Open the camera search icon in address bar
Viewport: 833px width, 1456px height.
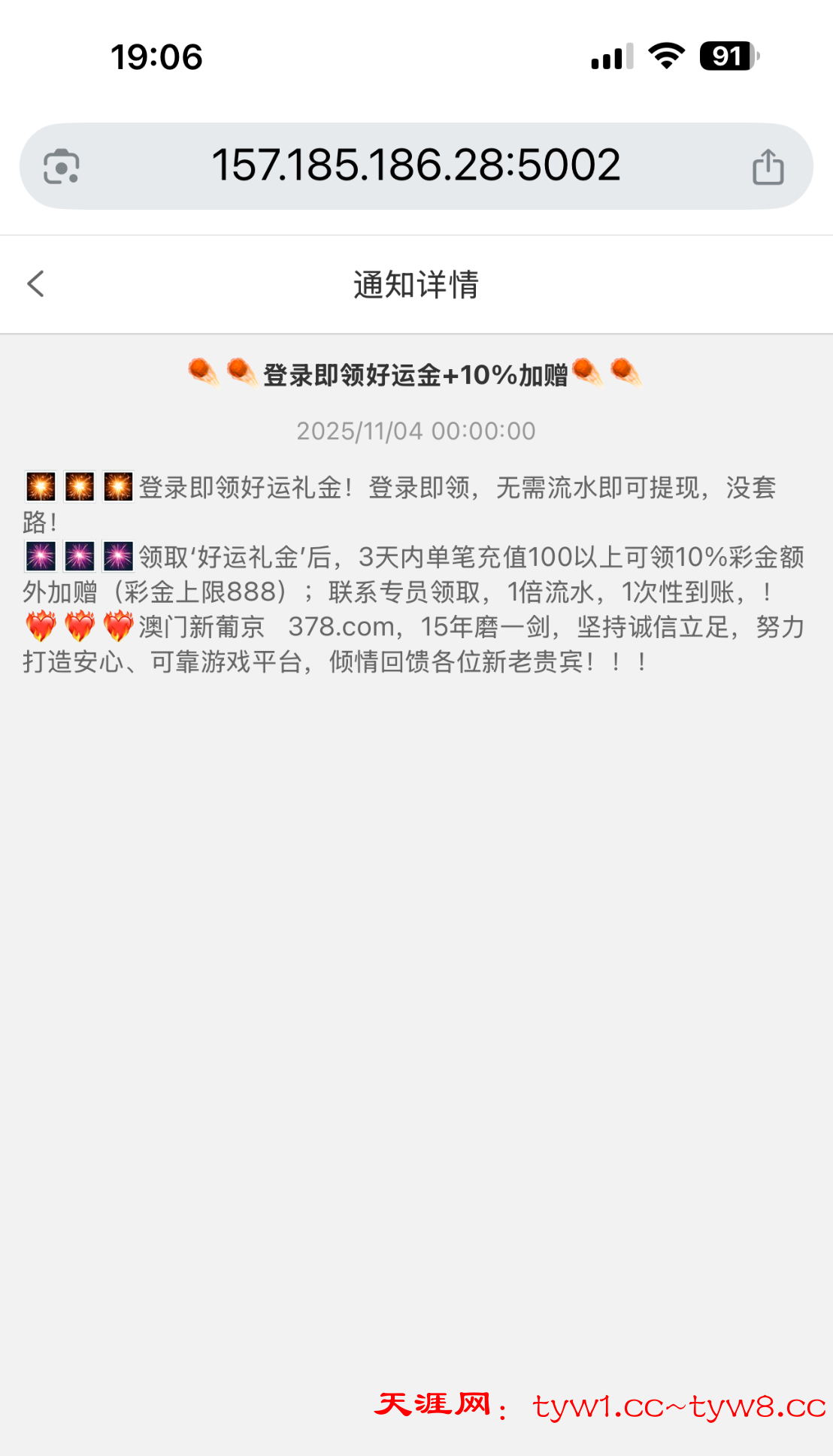(62, 166)
